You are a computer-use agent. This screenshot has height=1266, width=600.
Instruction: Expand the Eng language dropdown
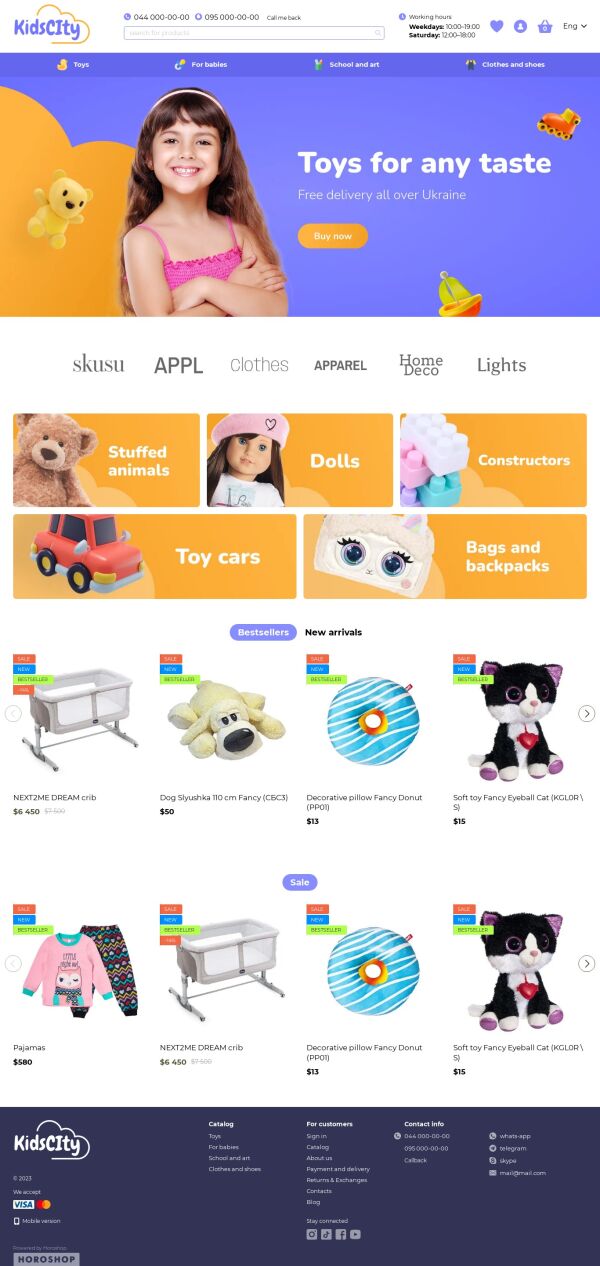coord(575,26)
